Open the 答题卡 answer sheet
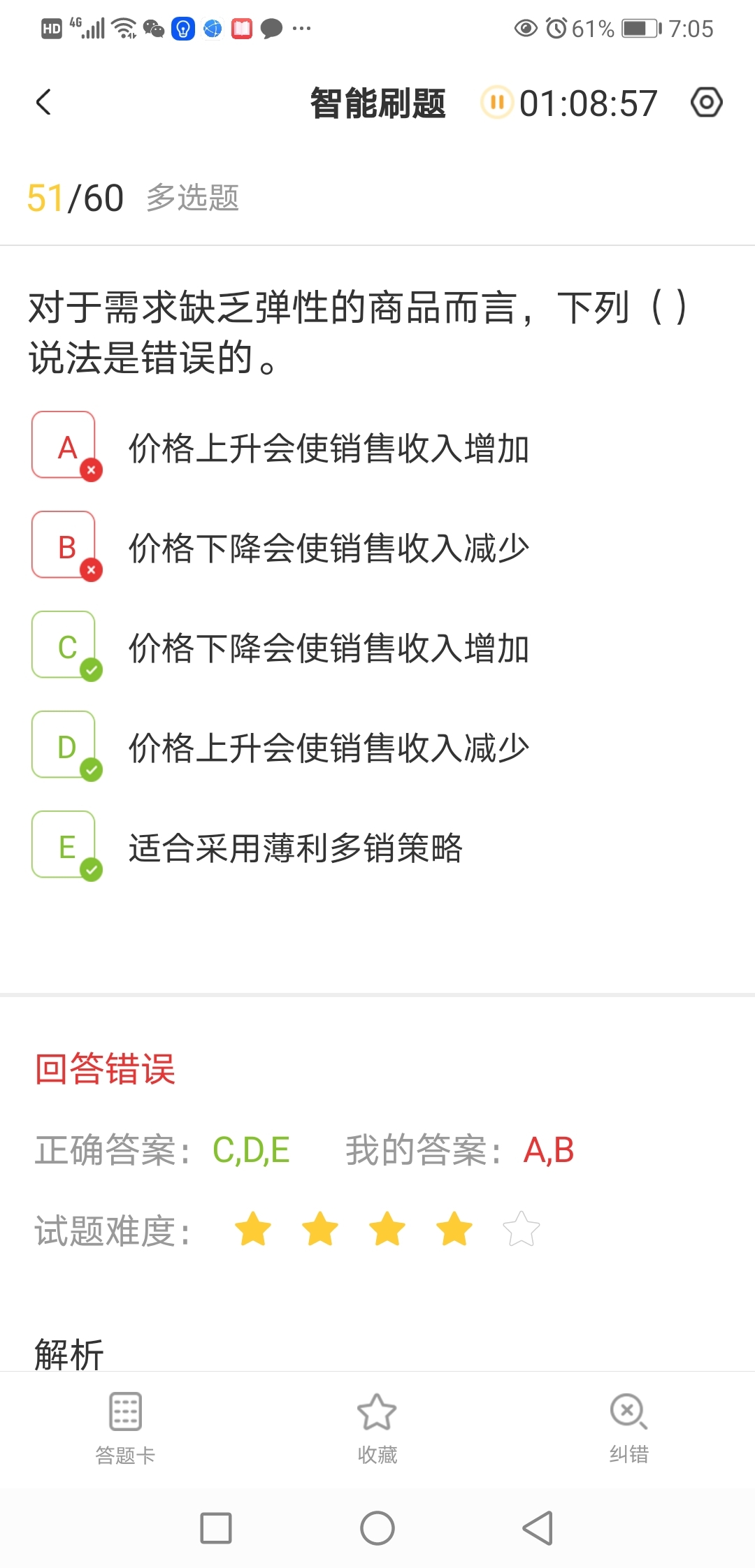This screenshot has width=755, height=1568. point(126,1427)
